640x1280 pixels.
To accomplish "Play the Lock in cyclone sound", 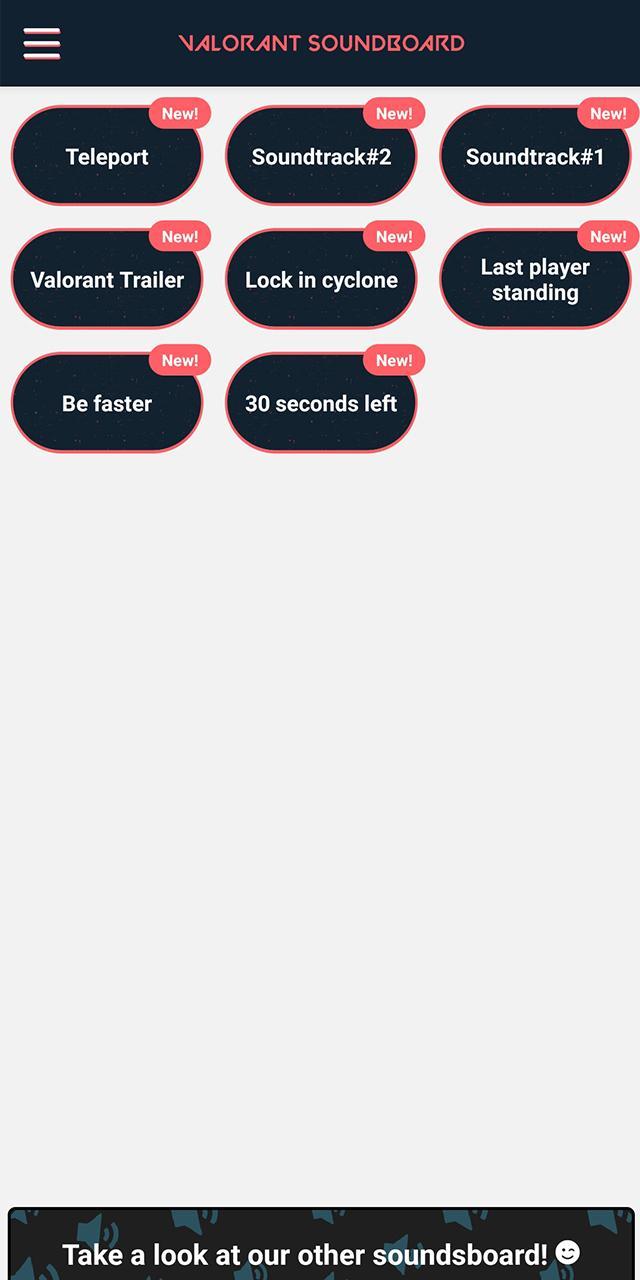I will (x=321, y=280).
